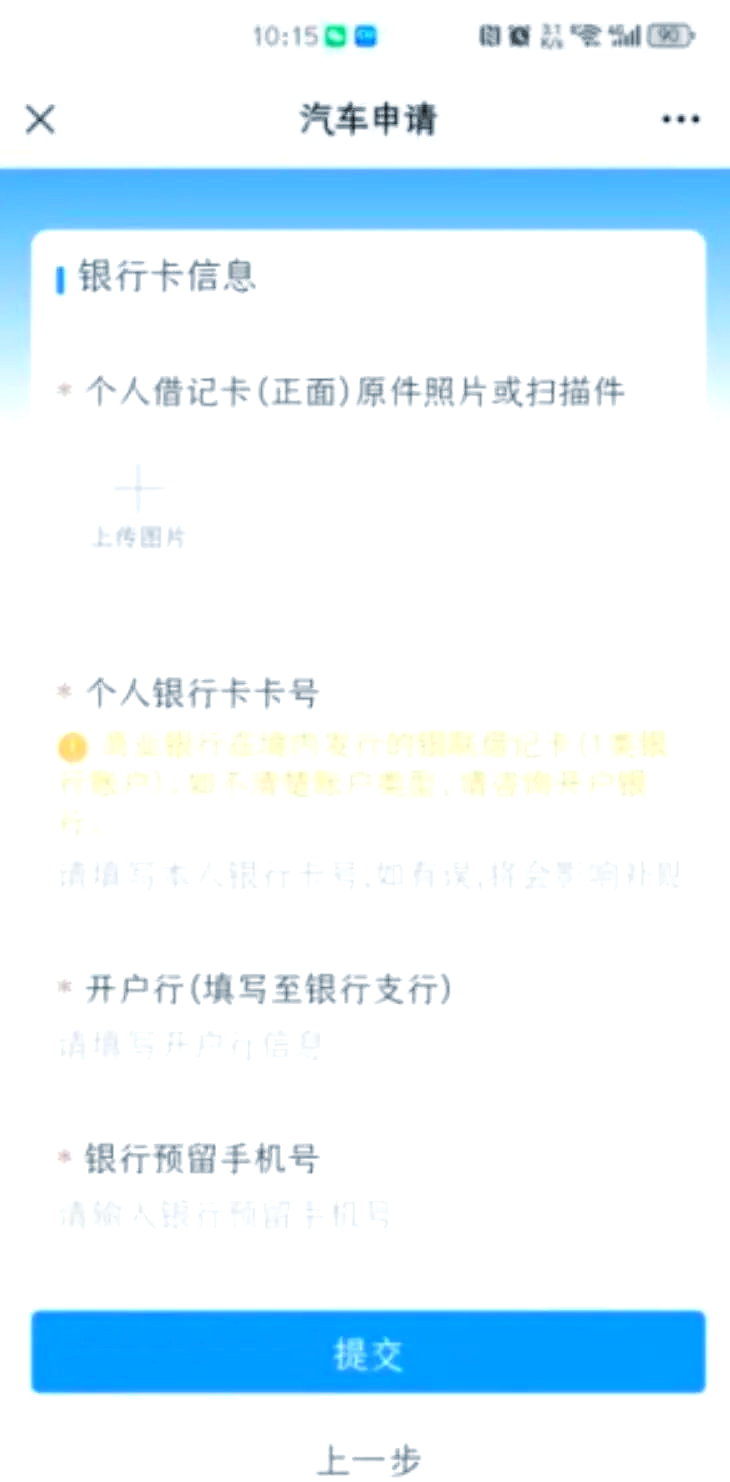The width and height of the screenshot is (730, 1482).
Task: Tap the 银行预留手机号 input field
Action: [x=368, y=1215]
